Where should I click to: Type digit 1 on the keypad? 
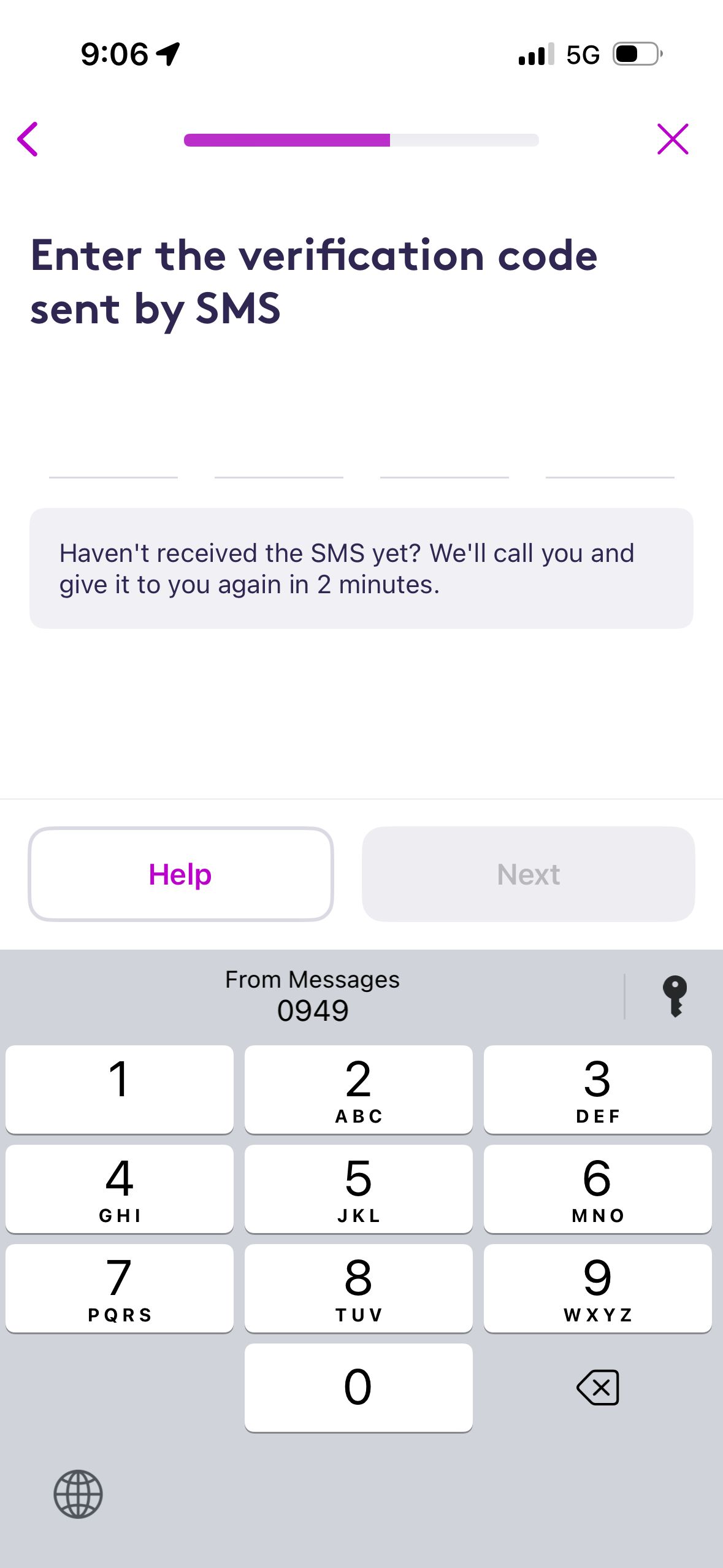(x=120, y=1090)
